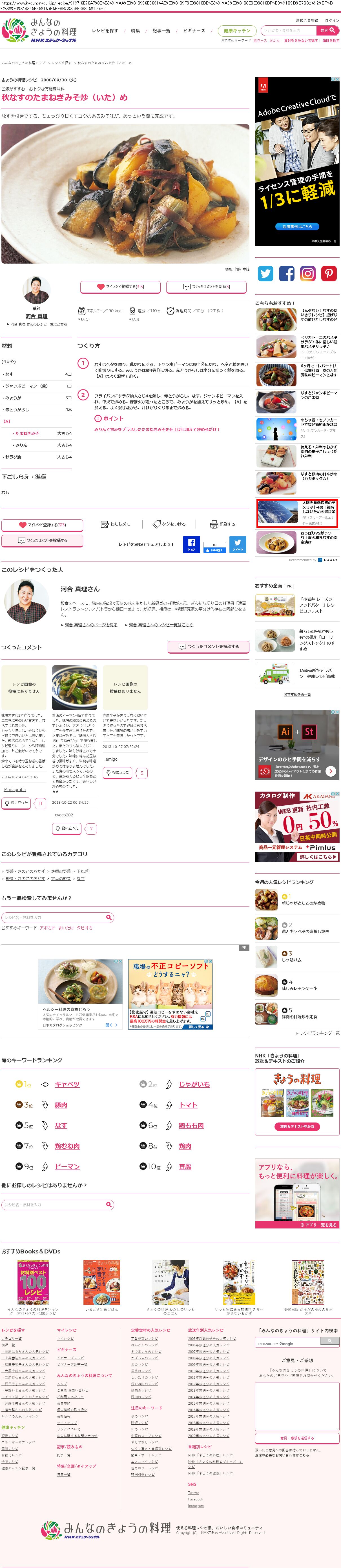Print the recipe with 印刷する
The width and height of the screenshot is (341, 1568).
223,524
